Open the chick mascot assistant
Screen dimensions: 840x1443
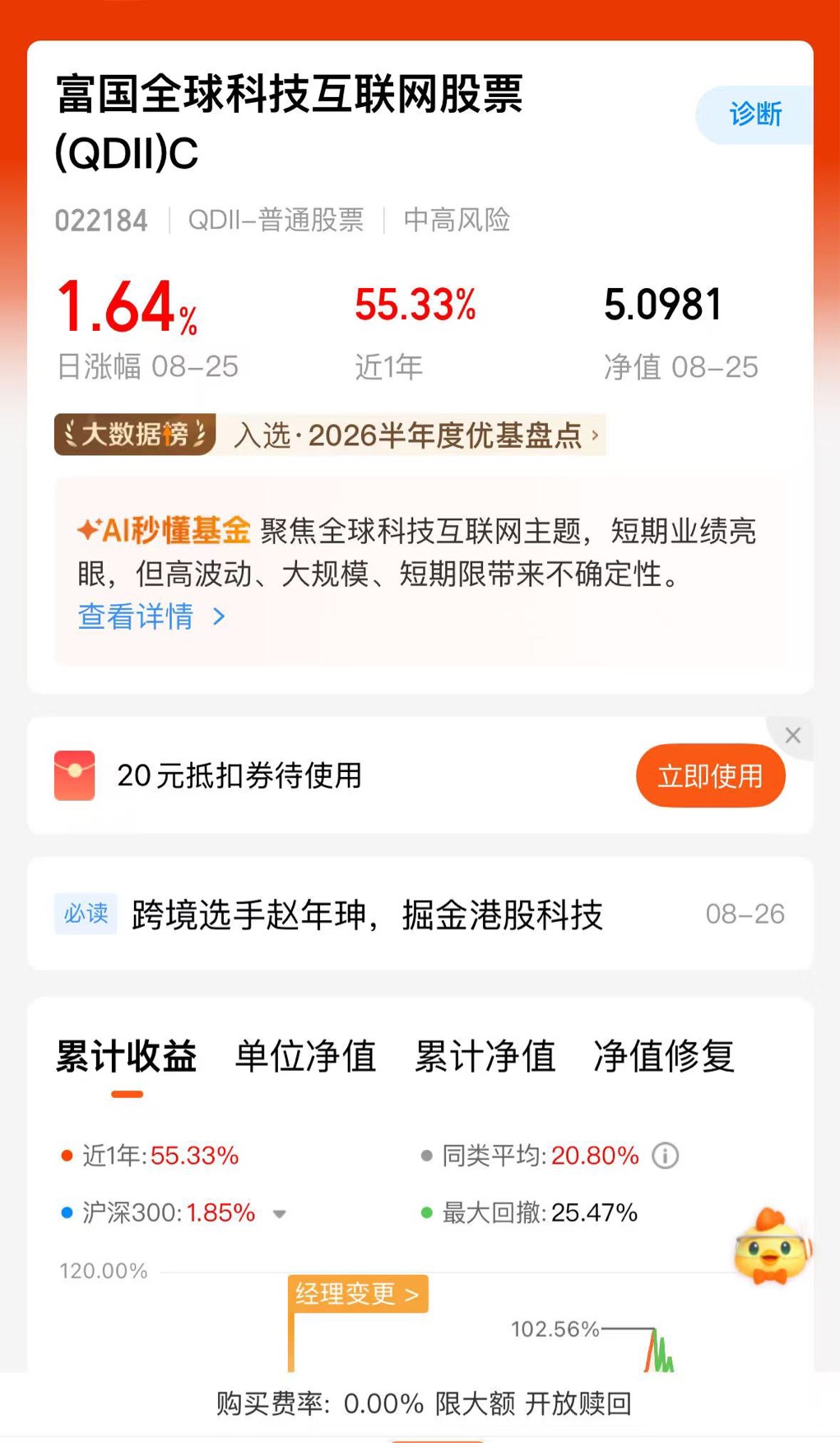click(772, 1248)
